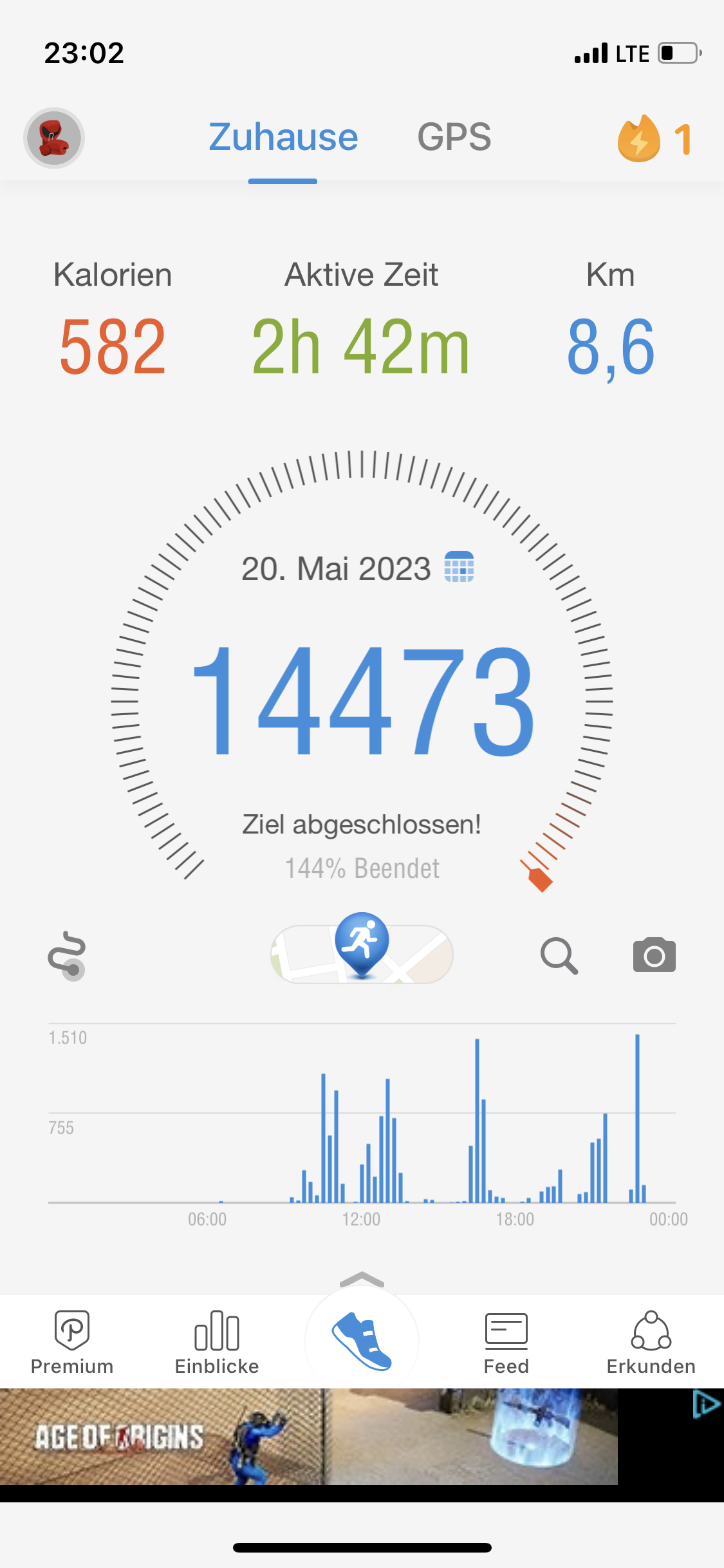Select the Zuhause tab
724x1568 pixels.
(283, 137)
